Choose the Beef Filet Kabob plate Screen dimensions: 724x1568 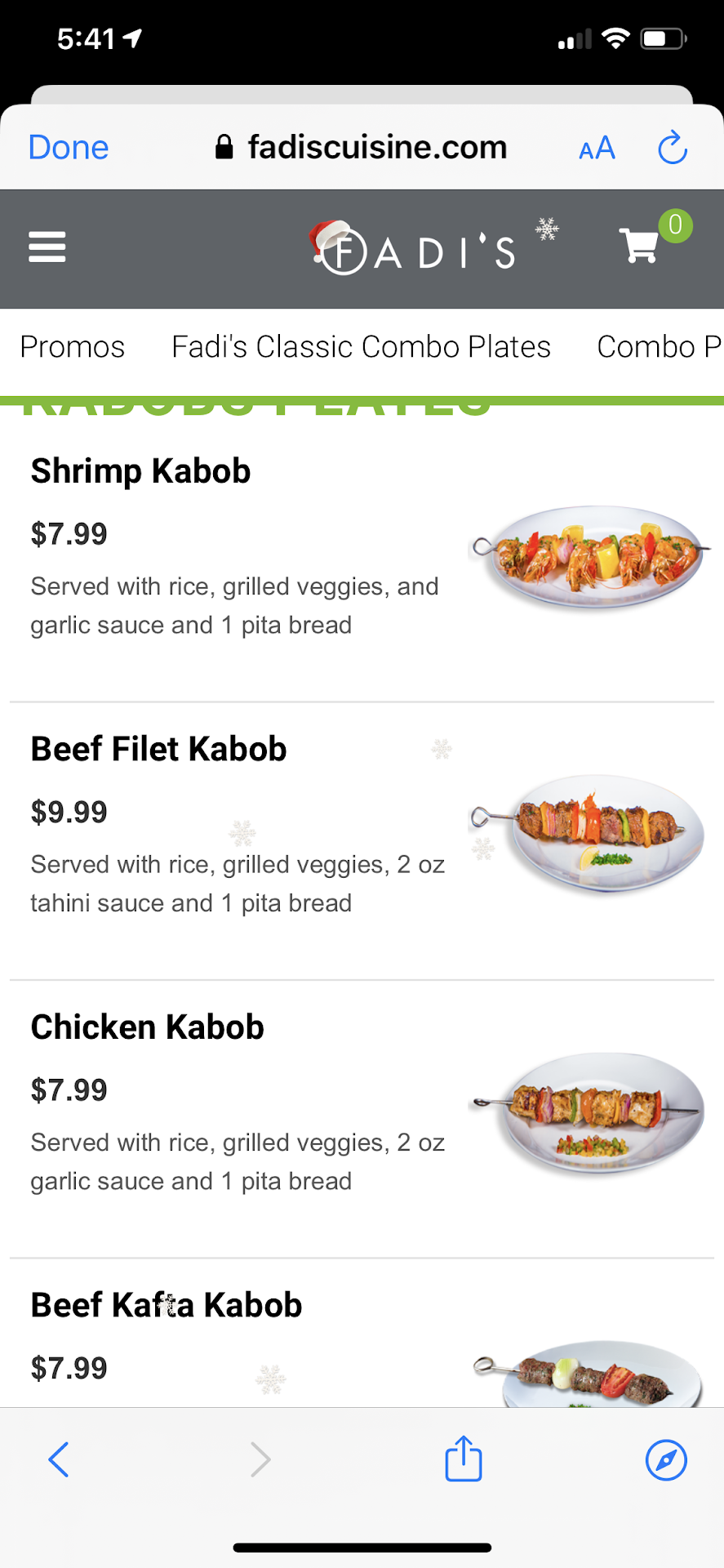158,749
